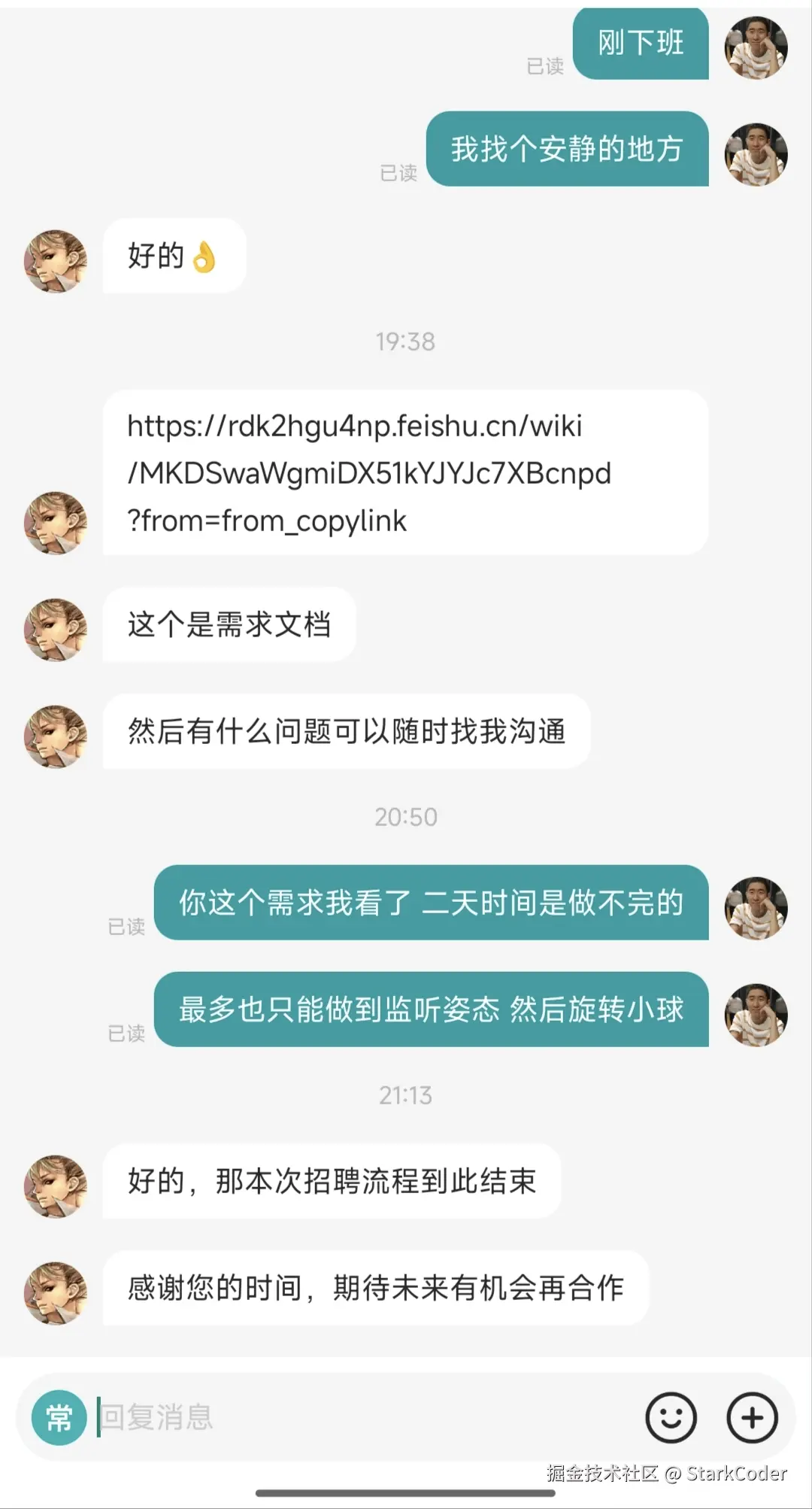
Task: Select the 这个是需求文档 message
Action: 228,625
